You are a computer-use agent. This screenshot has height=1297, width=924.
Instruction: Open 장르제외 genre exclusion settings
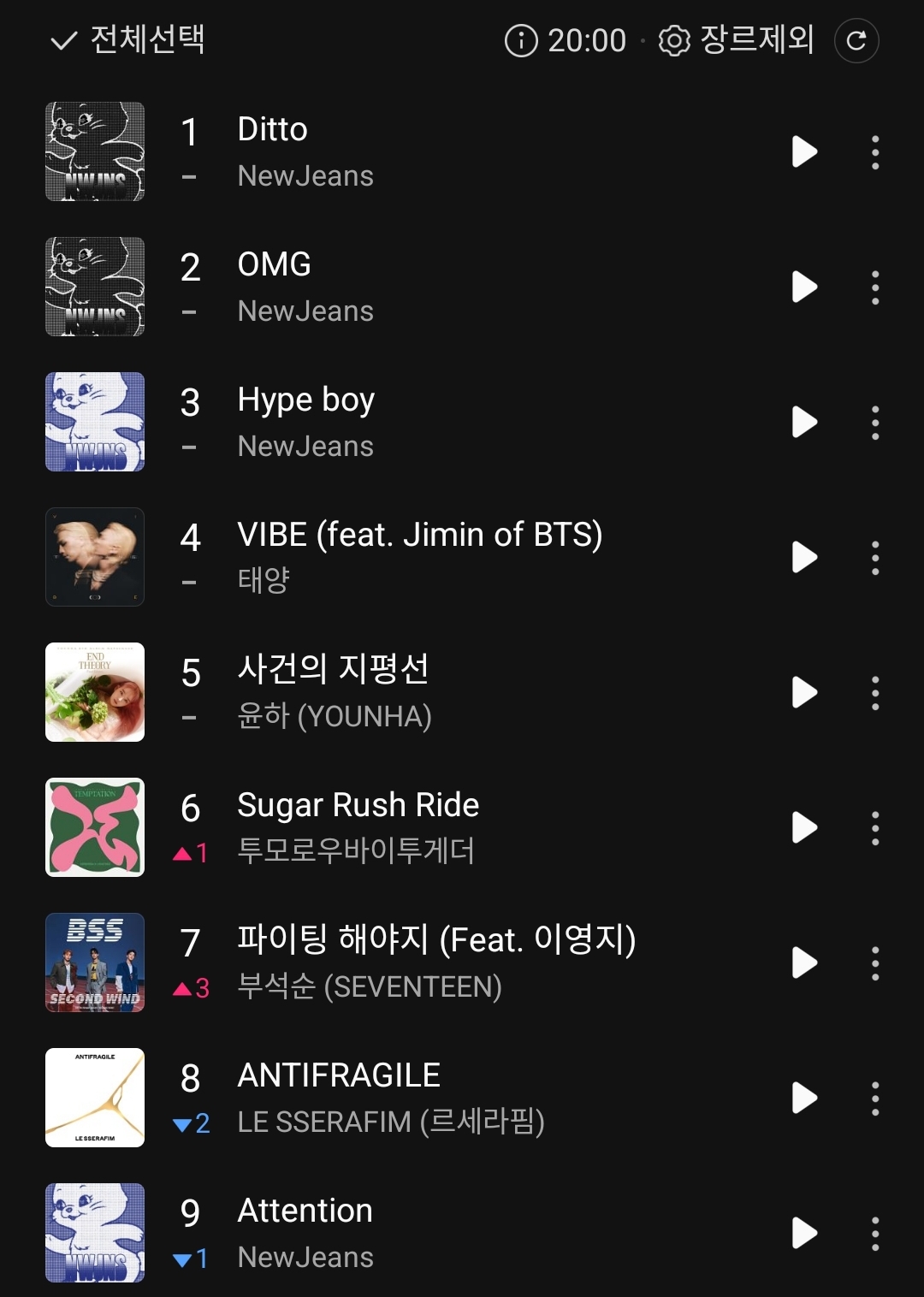click(737, 40)
